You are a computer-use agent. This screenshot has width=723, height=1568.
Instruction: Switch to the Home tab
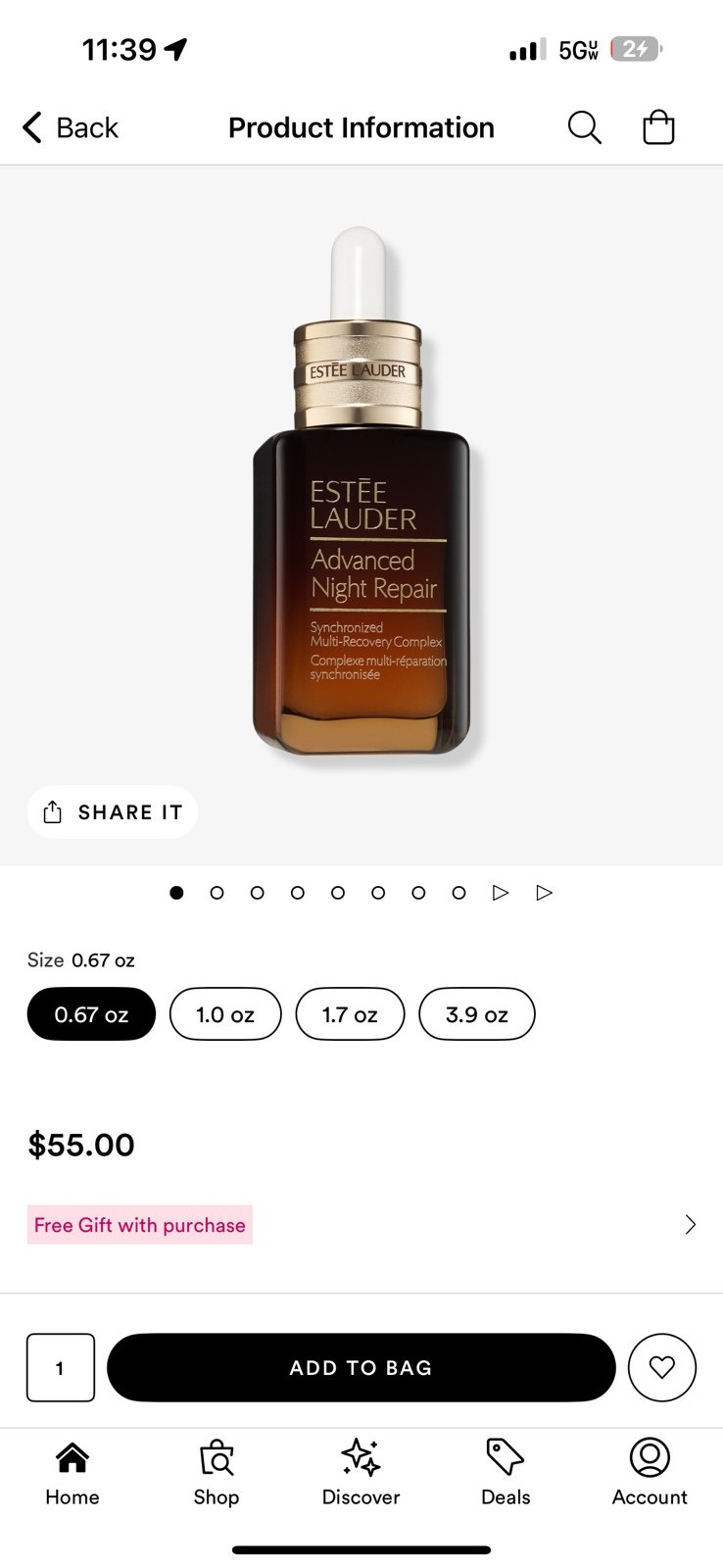[72, 1472]
